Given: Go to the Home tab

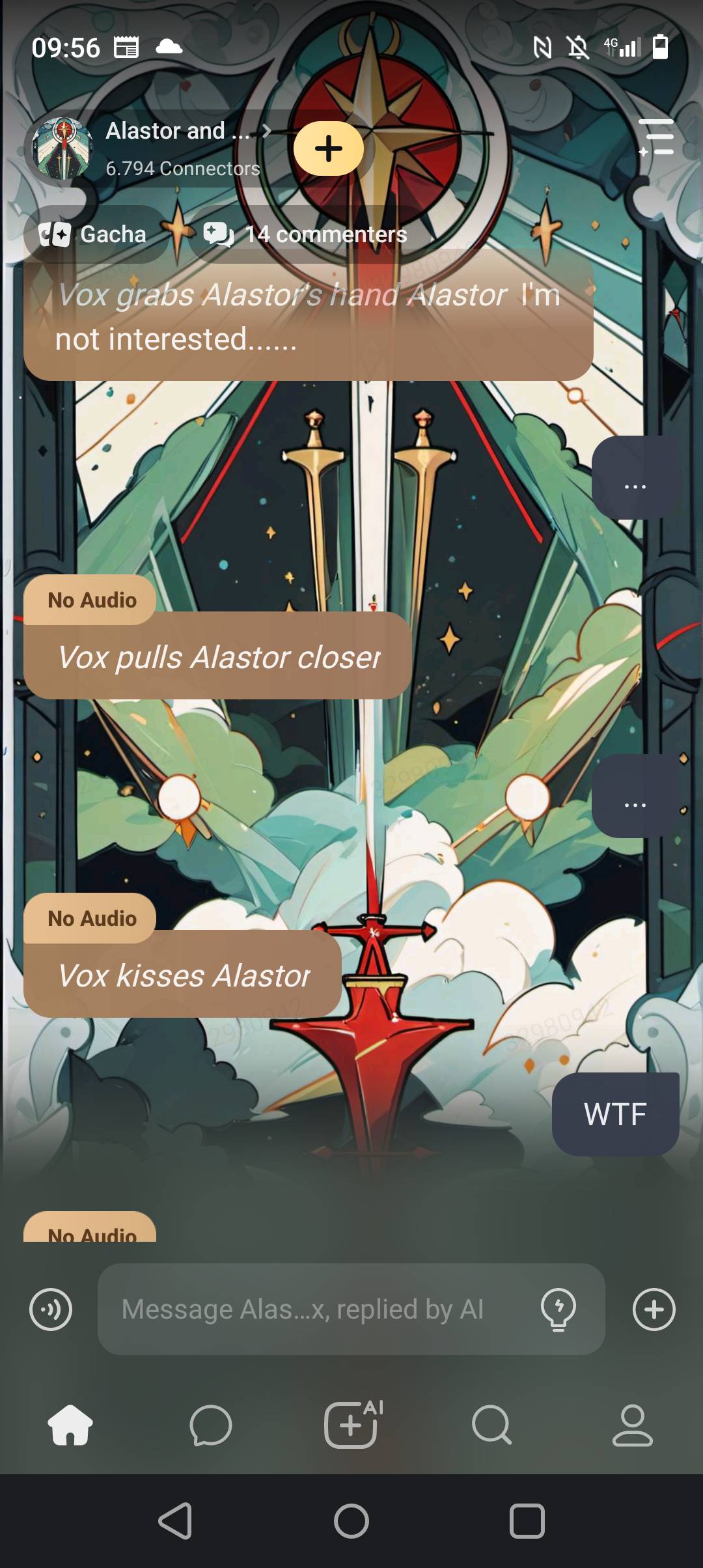Looking at the screenshot, I should click(x=70, y=1425).
